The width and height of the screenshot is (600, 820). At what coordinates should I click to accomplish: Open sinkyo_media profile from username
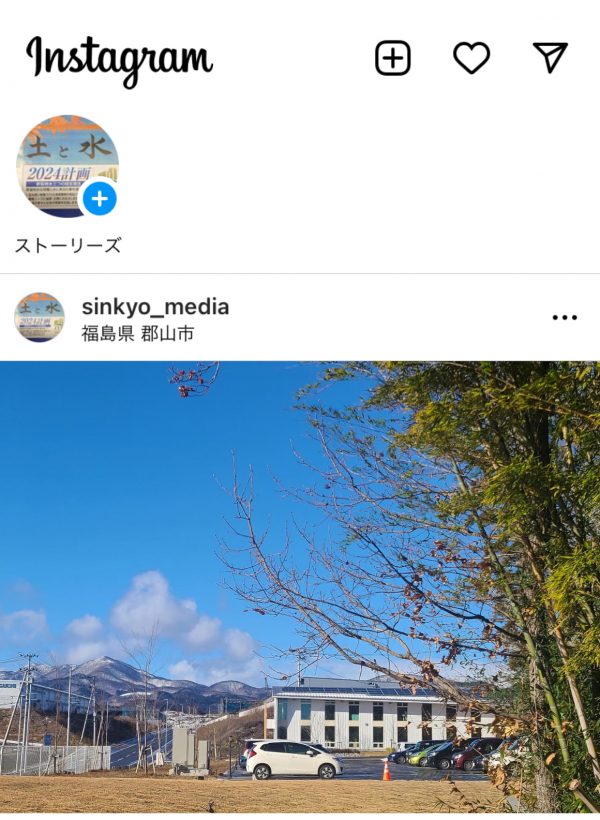point(155,307)
